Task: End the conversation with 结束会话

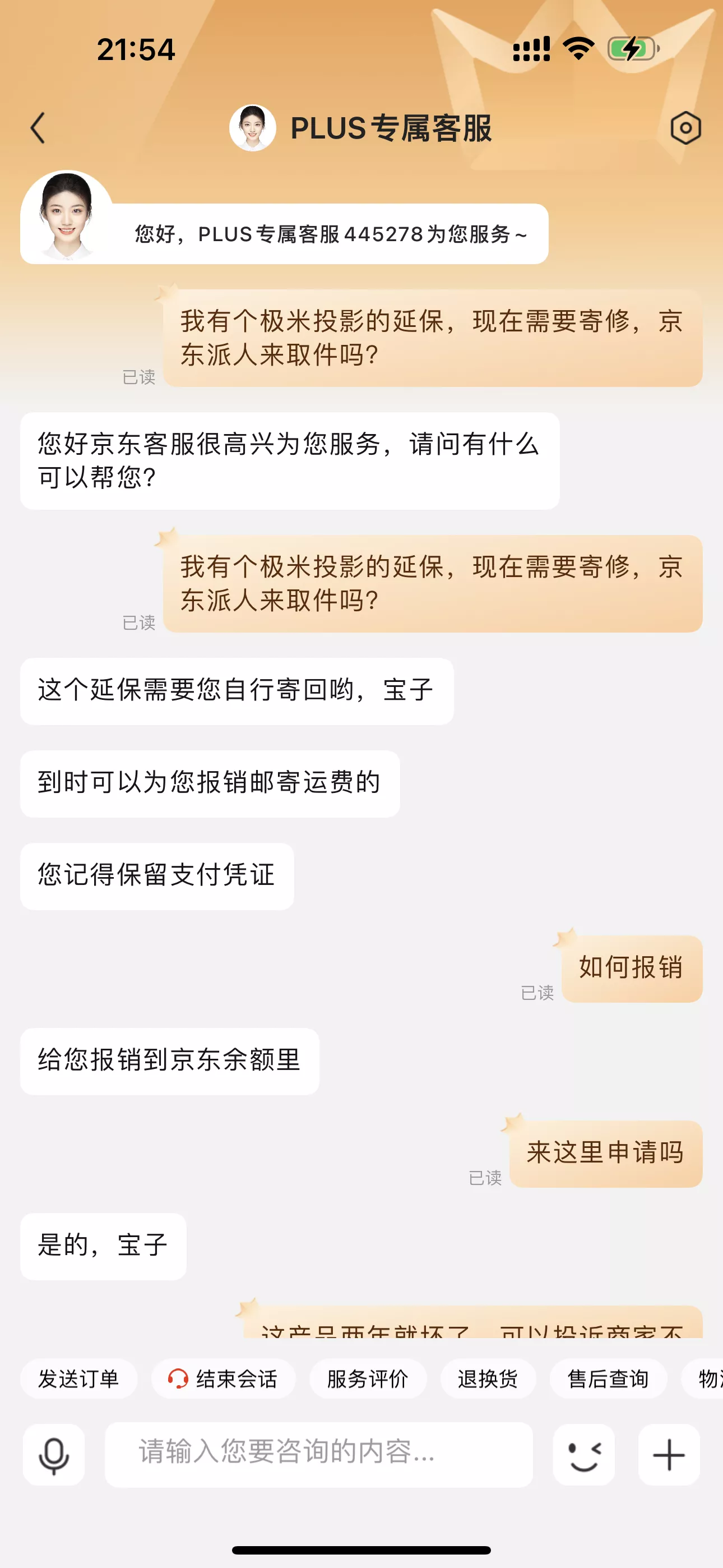Action: [x=224, y=1378]
